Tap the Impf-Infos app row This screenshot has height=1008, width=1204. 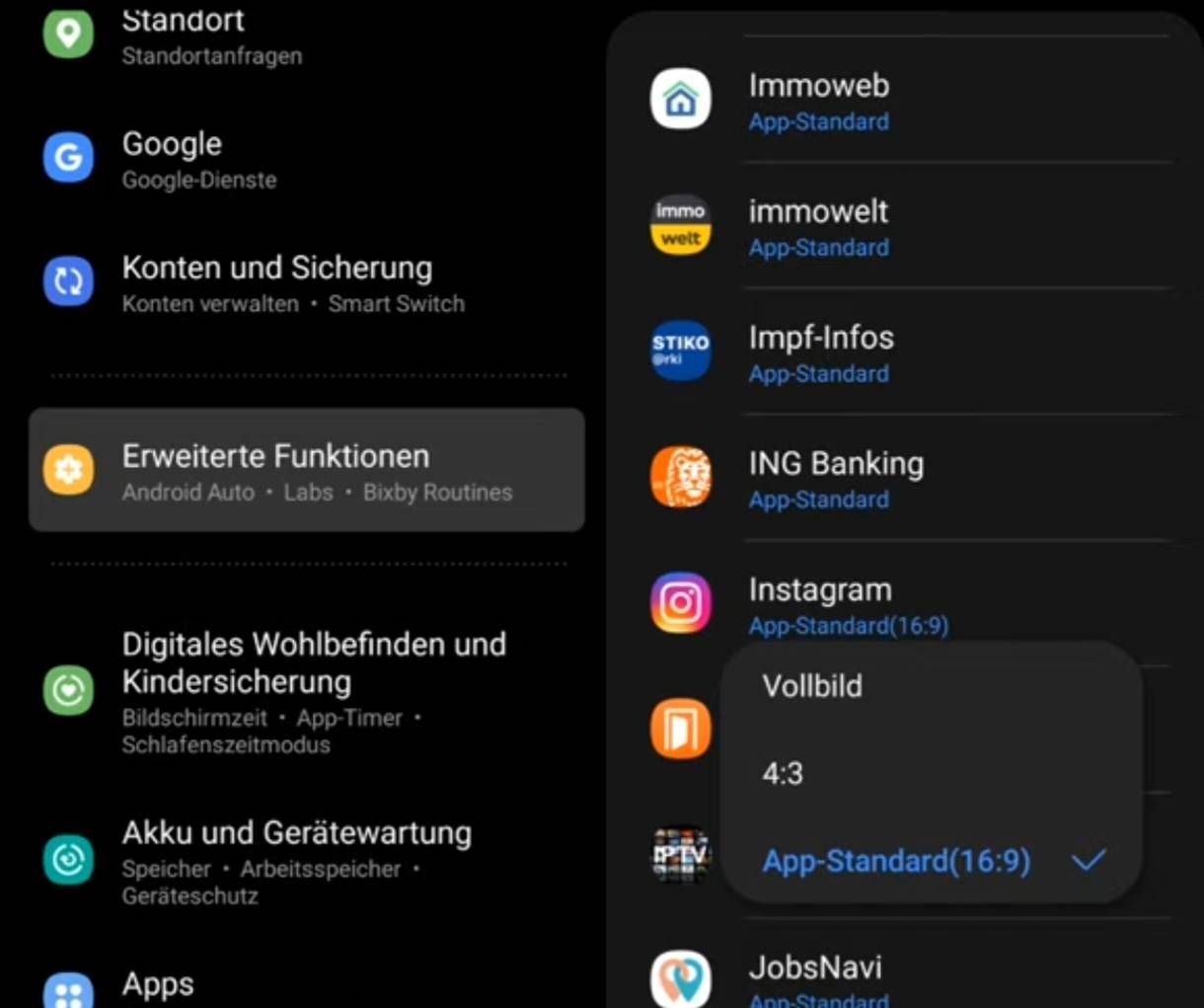[x=821, y=353]
